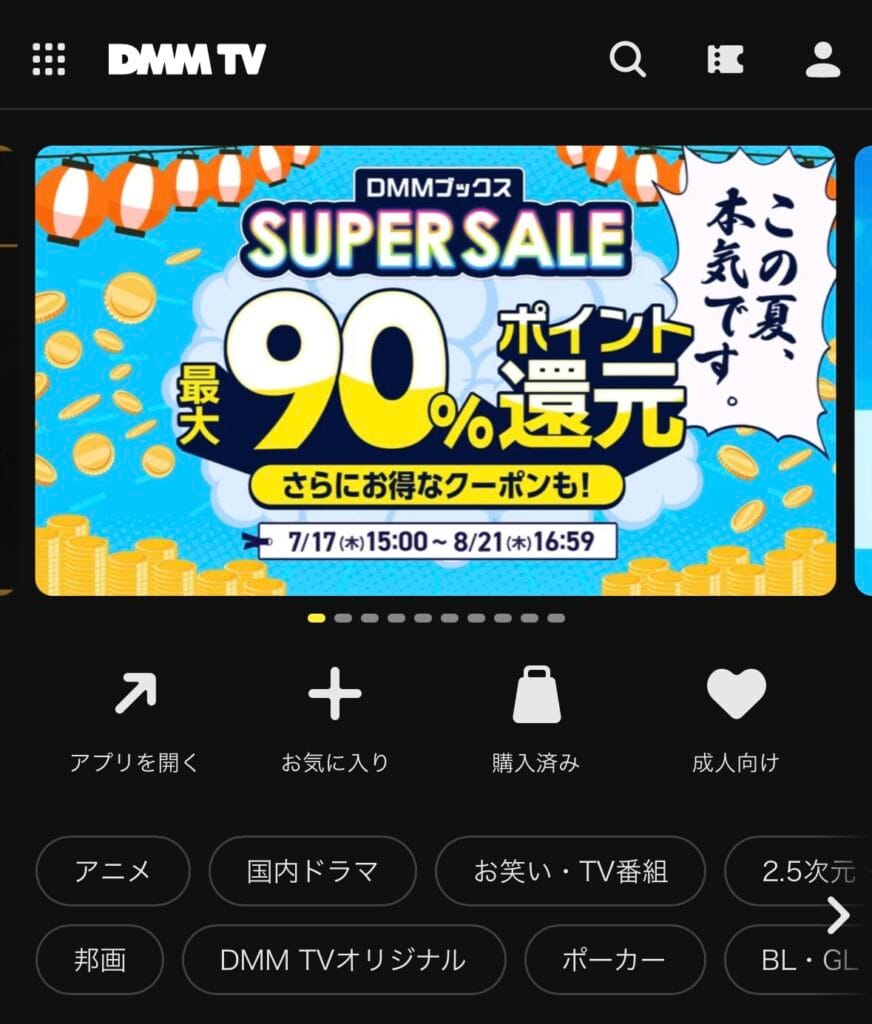Image resolution: width=872 pixels, height=1024 pixels.
Task: Browse DMM TVオリジナル titles
Action: tap(343, 960)
